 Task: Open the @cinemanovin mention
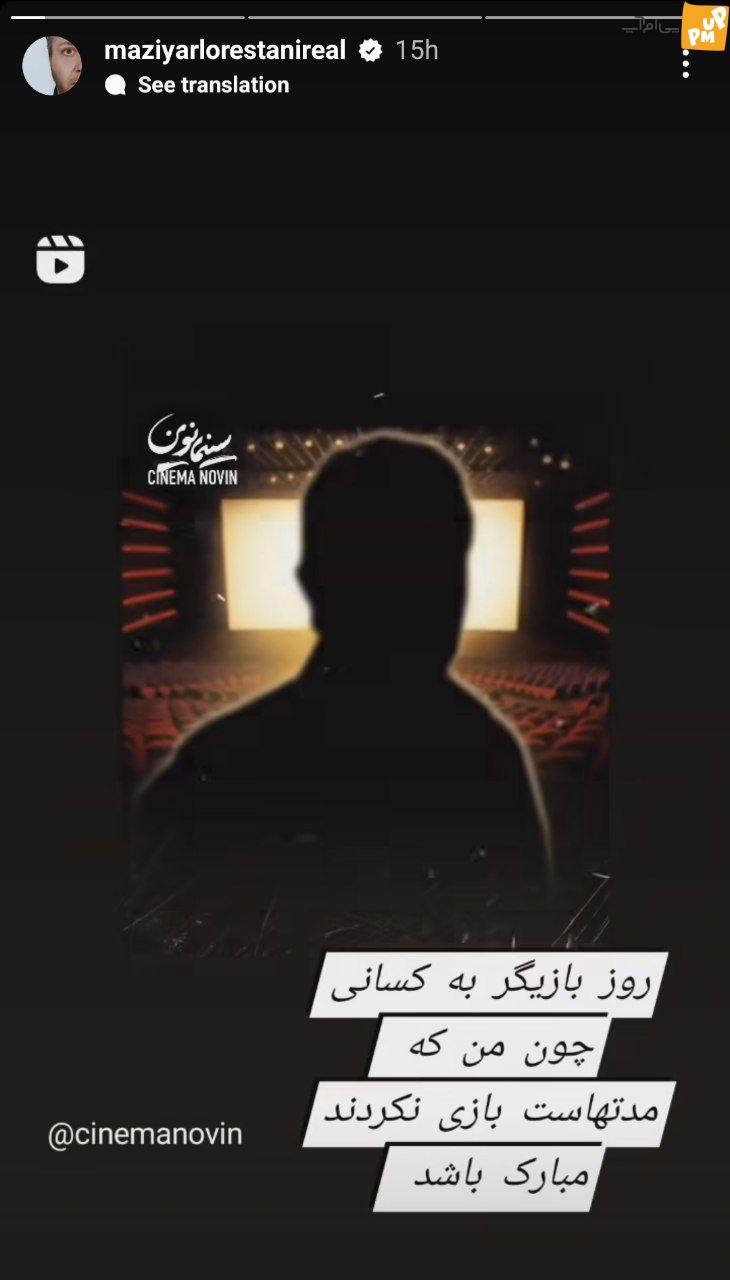146,1135
